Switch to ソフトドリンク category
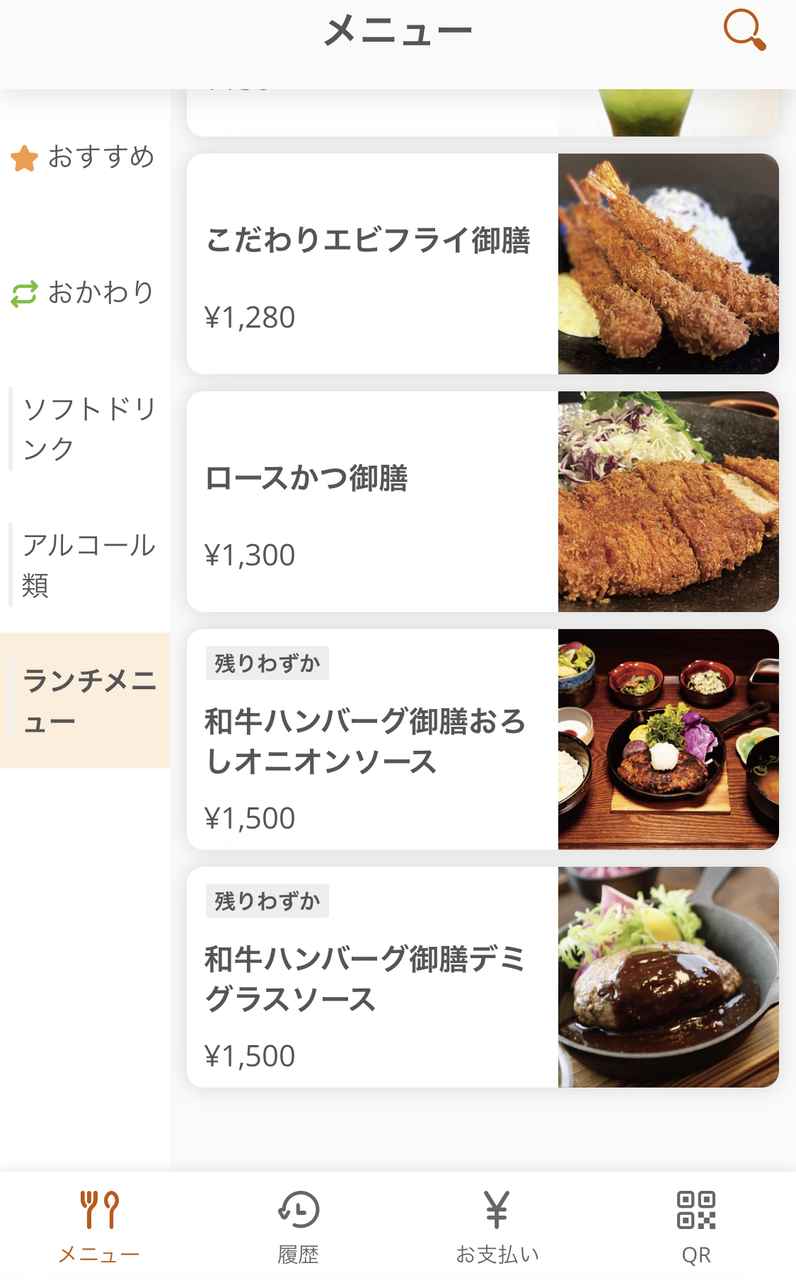 88,429
